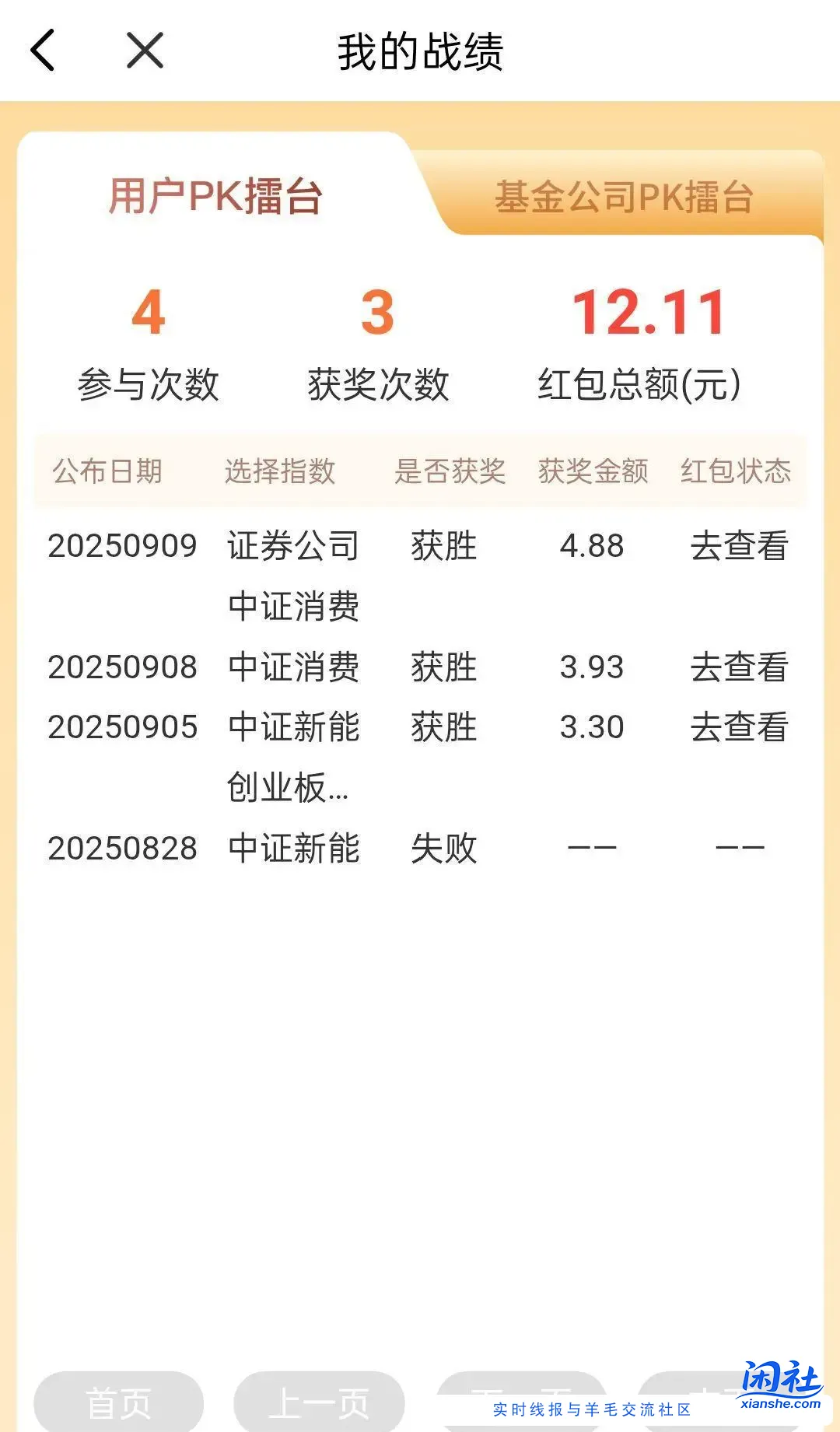
Task: Select the 公布日期 column header
Action: [x=106, y=471]
